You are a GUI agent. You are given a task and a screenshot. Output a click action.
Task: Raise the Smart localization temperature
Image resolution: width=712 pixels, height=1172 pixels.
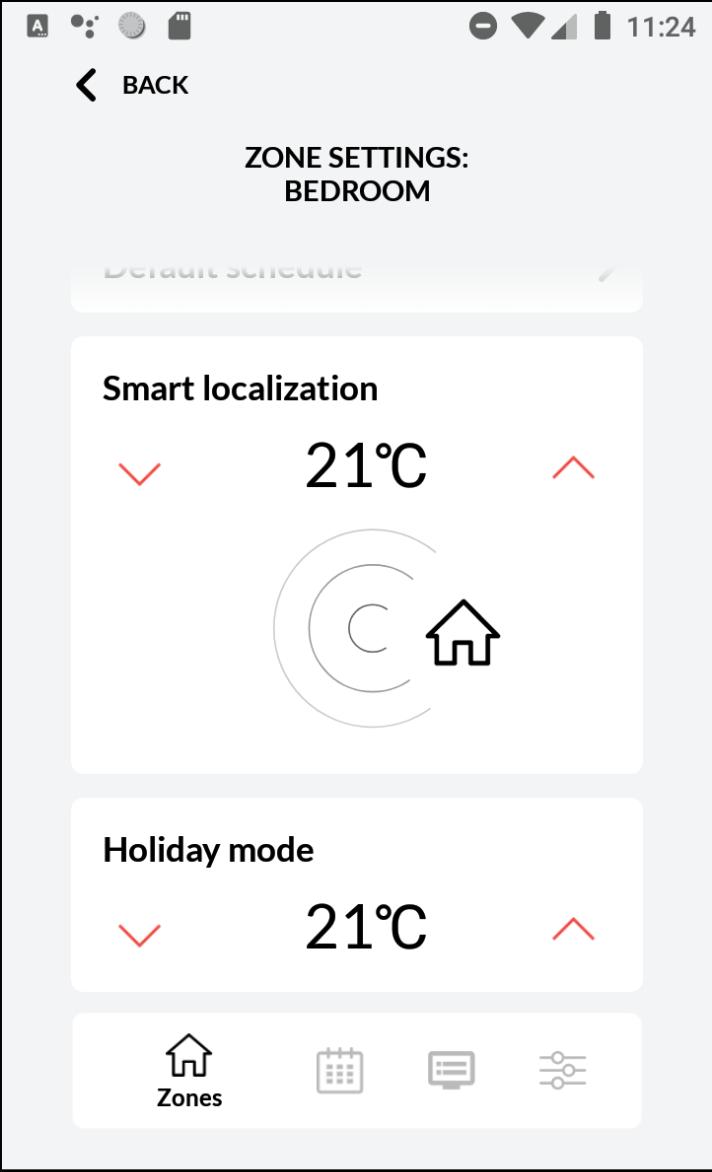pyautogui.click(x=573, y=467)
